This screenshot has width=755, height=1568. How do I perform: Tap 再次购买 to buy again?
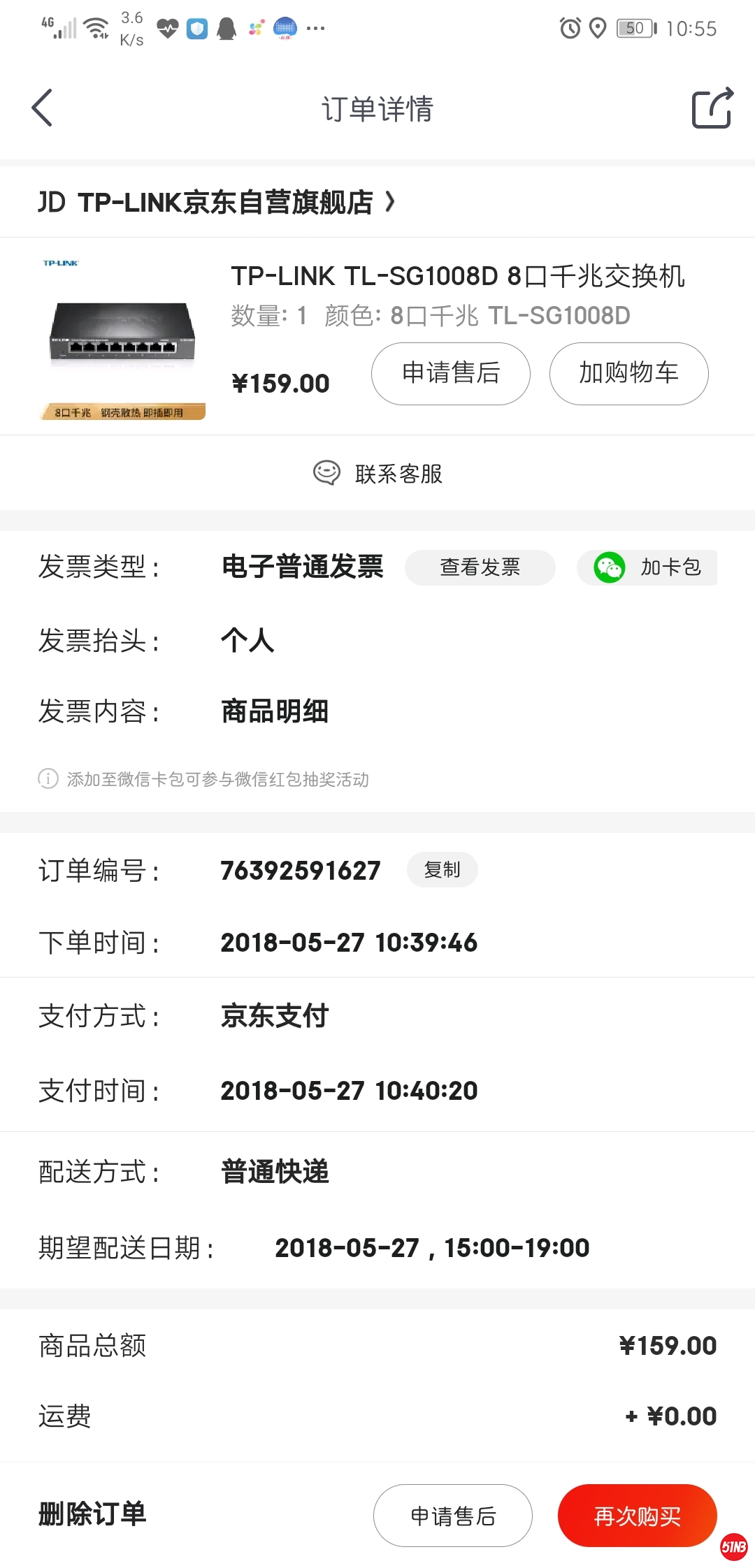(x=637, y=1516)
